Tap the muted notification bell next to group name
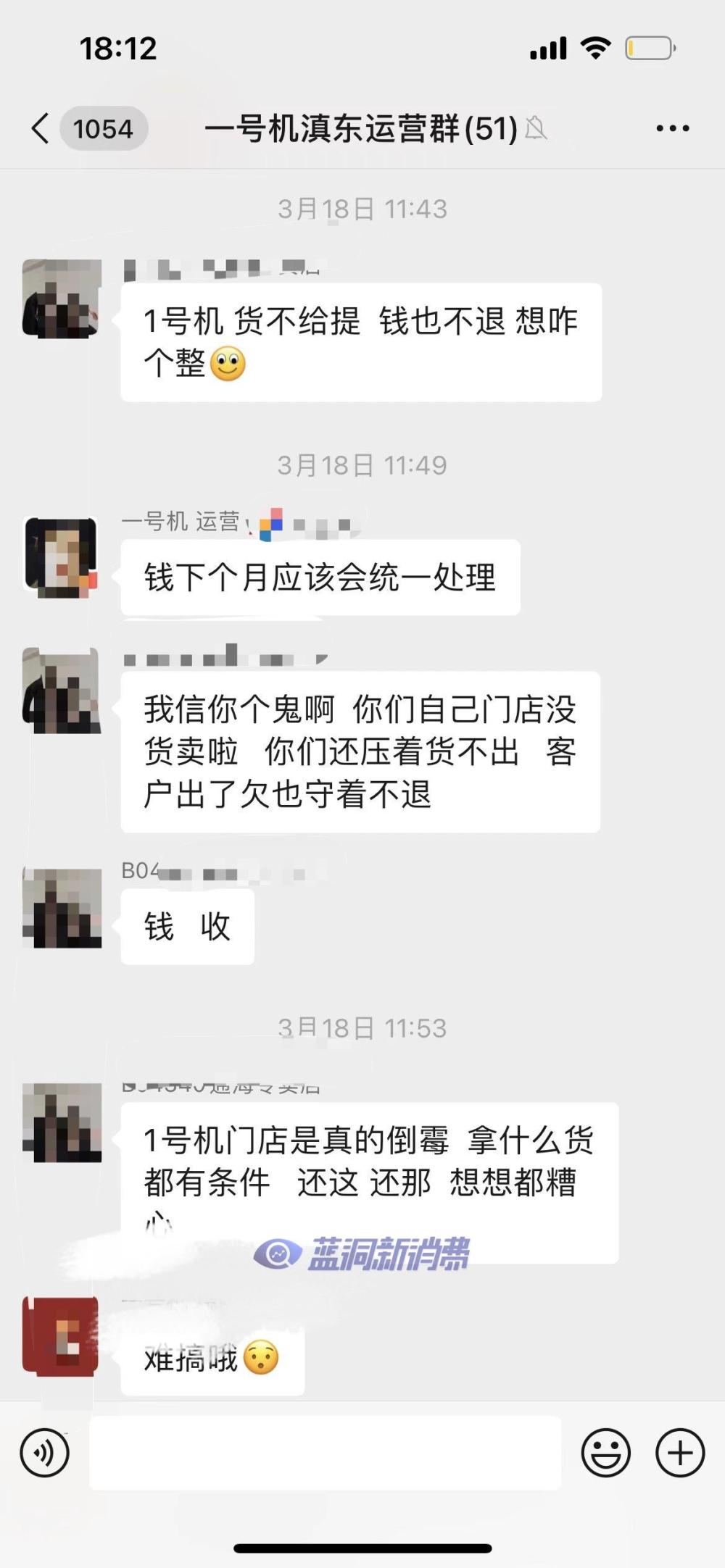 [x=537, y=127]
